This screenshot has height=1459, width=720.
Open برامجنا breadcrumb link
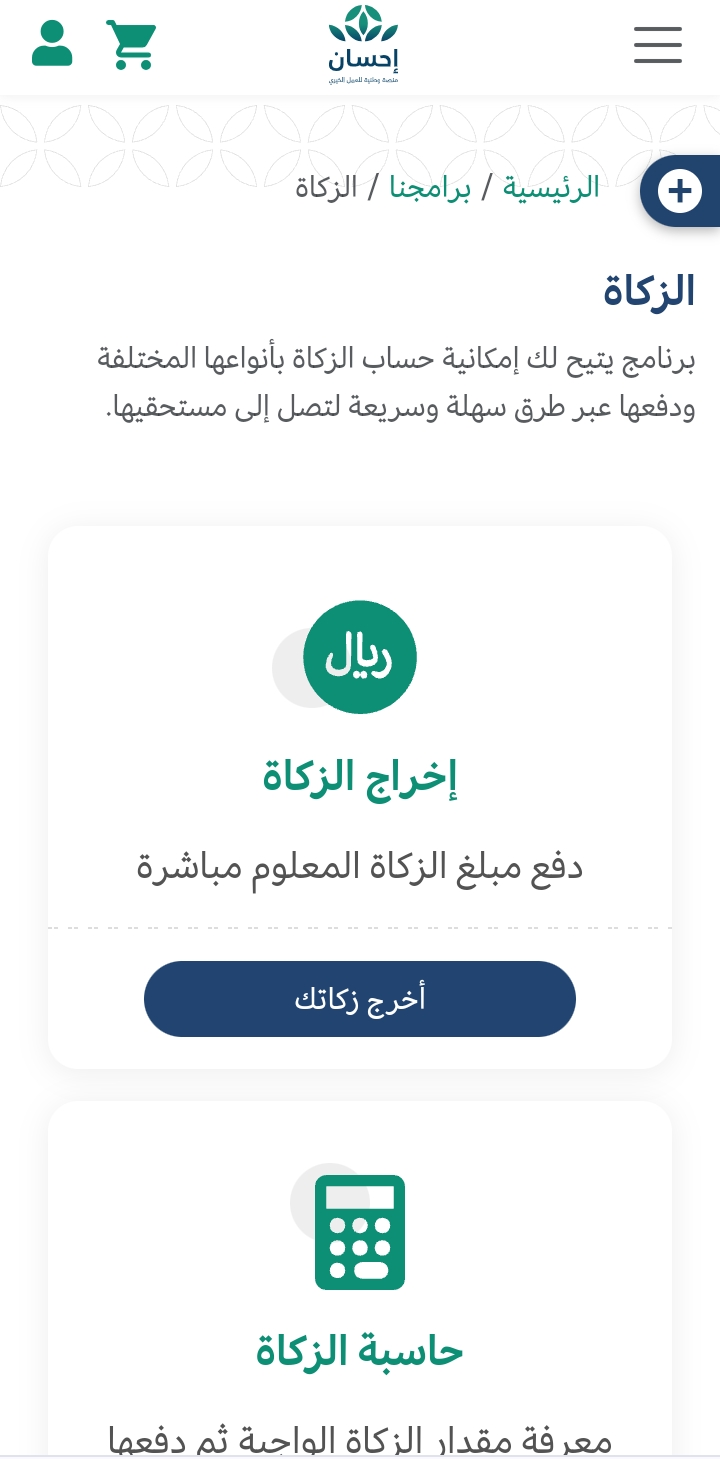tap(430, 187)
